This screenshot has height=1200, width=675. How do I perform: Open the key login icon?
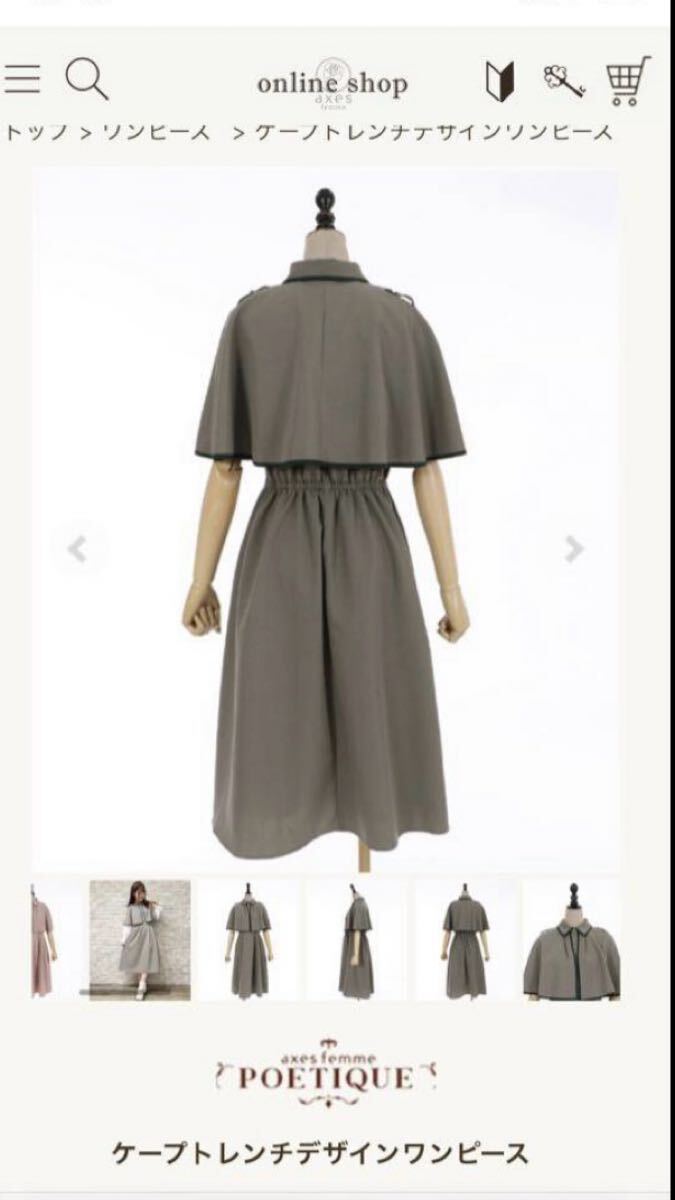pyautogui.click(x=564, y=81)
